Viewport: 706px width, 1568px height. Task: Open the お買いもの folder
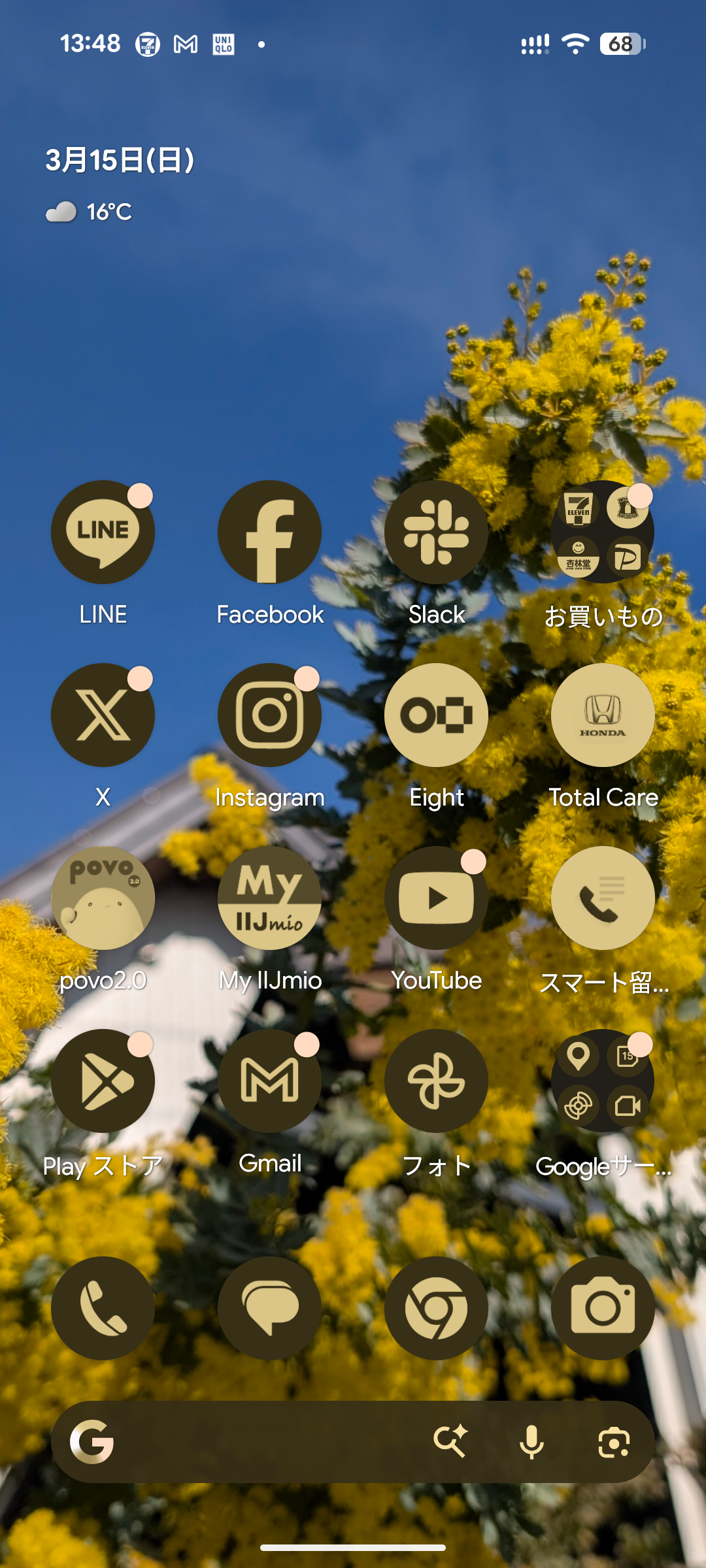coord(603,532)
